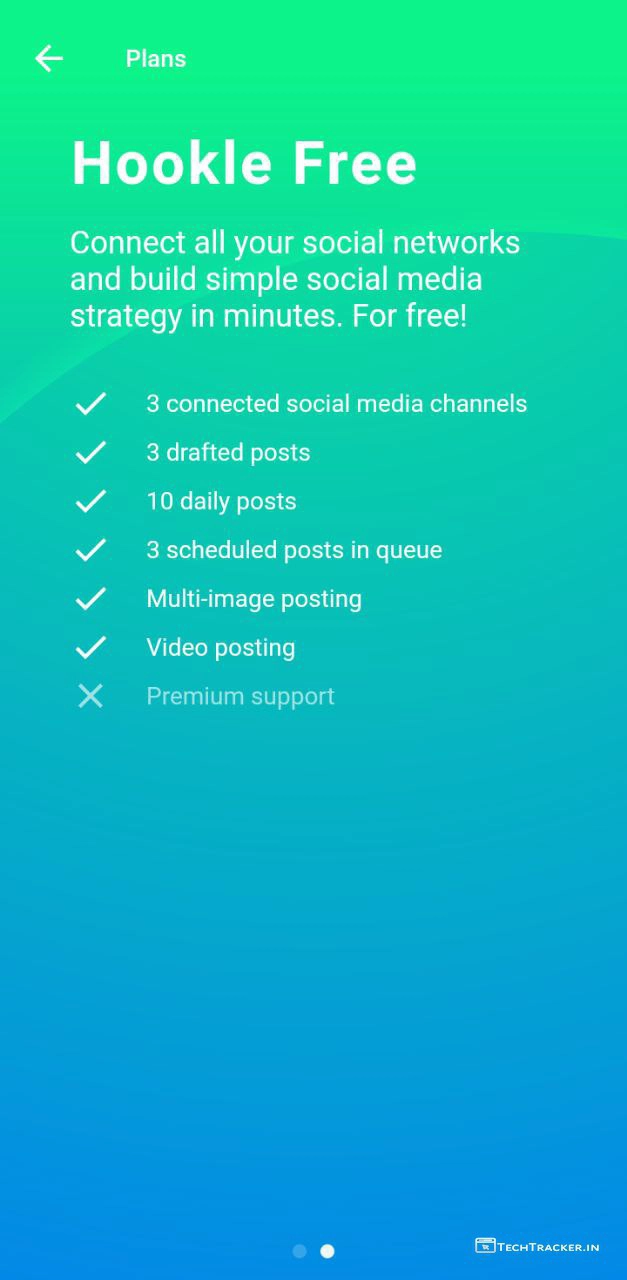
Task: Go back from the Plans screen
Action: click(49, 59)
